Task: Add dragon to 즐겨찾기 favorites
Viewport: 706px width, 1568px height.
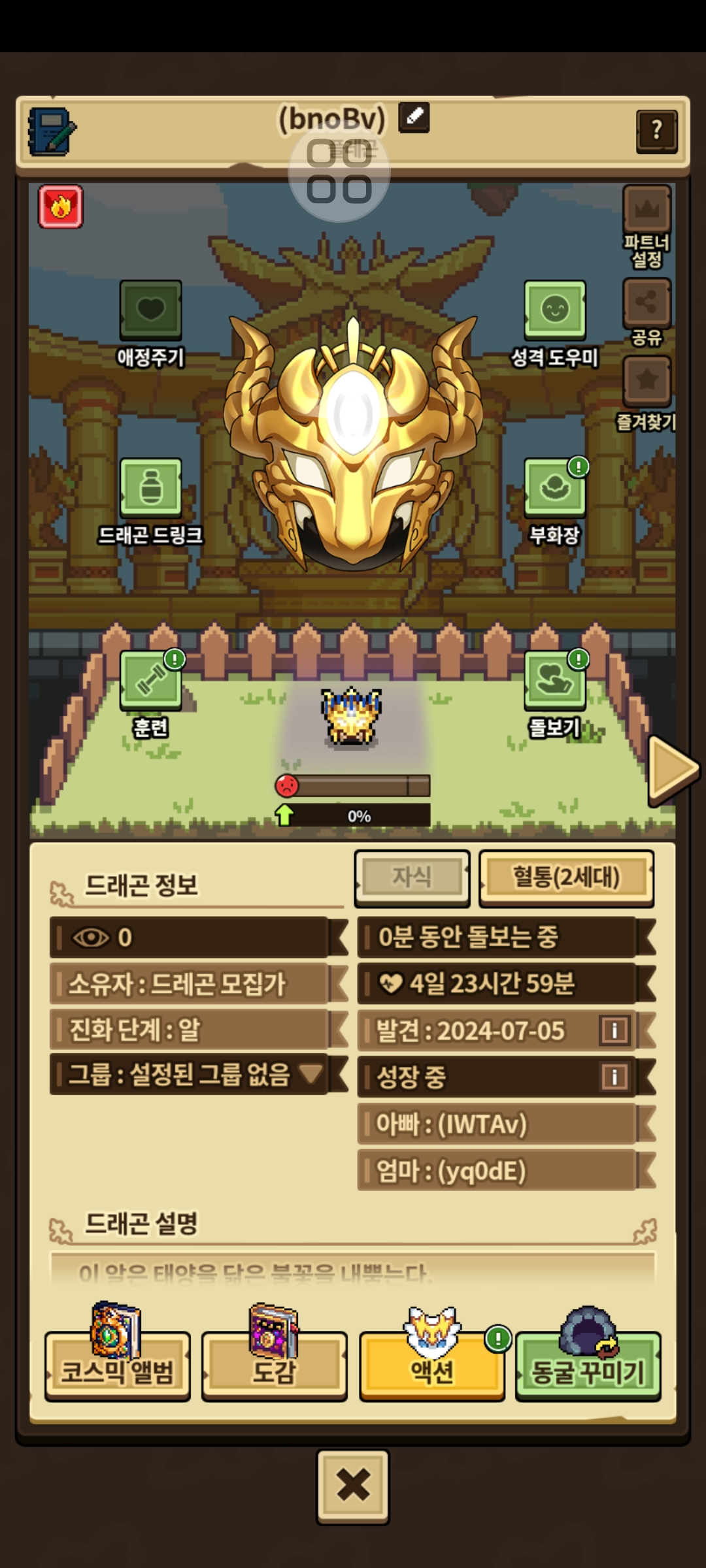Action: tap(647, 381)
